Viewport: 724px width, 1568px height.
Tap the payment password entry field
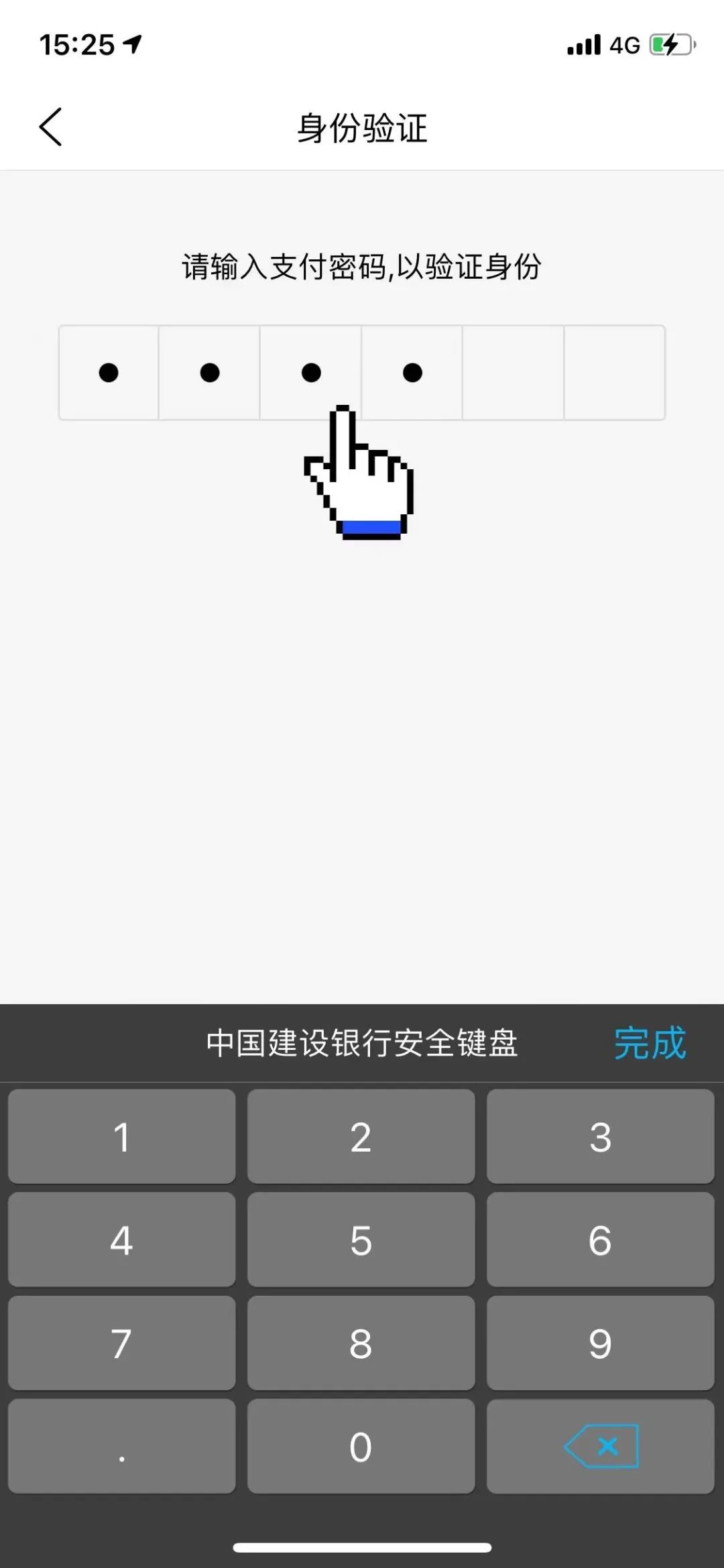click(x=361, y=373)
